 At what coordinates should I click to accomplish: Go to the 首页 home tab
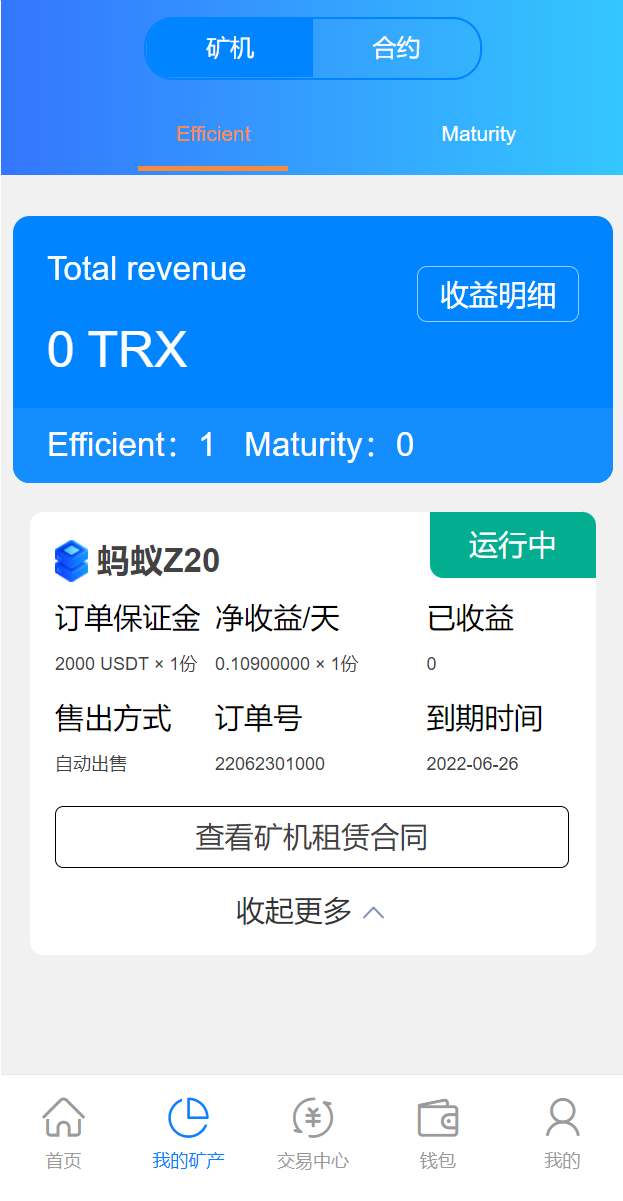[x=63, y=1135]
